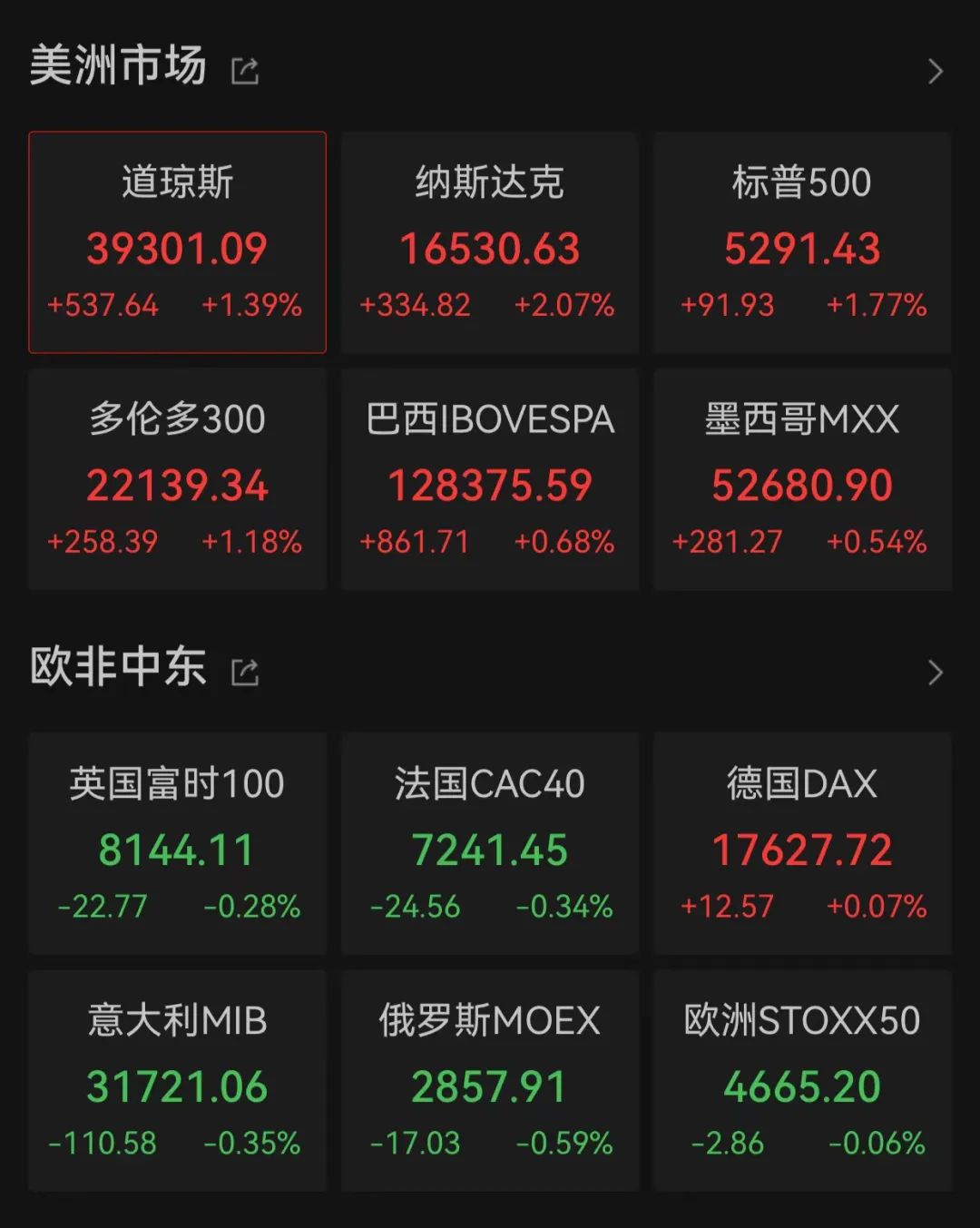Select the 德国DAX index card

pos(802,844)
